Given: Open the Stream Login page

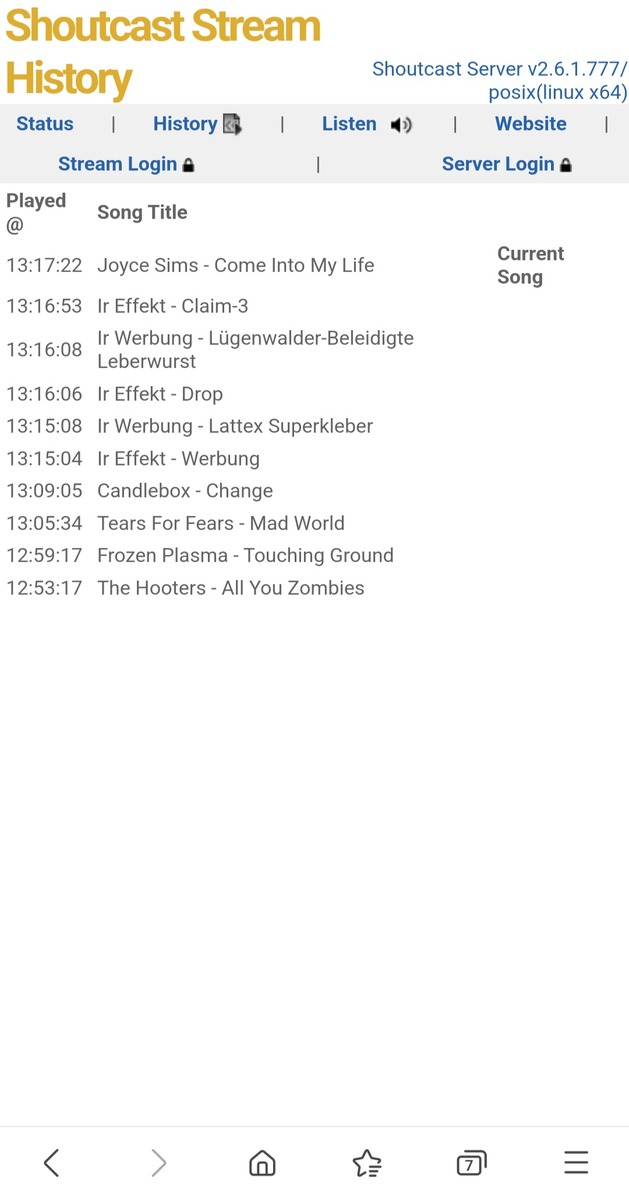Looking at the screenshot, I should click(x=118, y=164).
